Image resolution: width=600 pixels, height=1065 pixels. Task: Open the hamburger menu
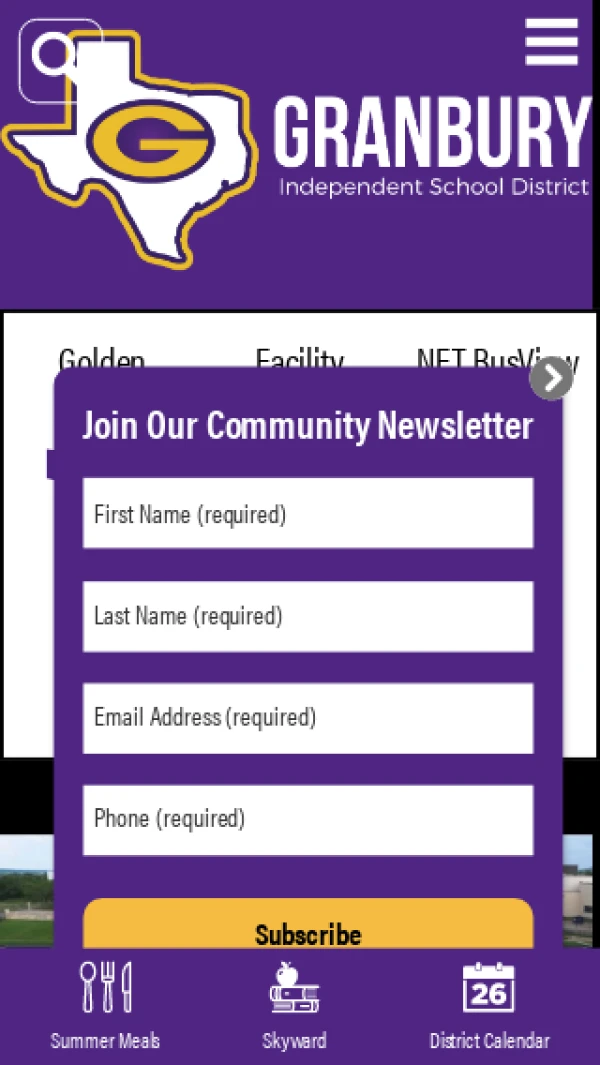tap(552, 42)
